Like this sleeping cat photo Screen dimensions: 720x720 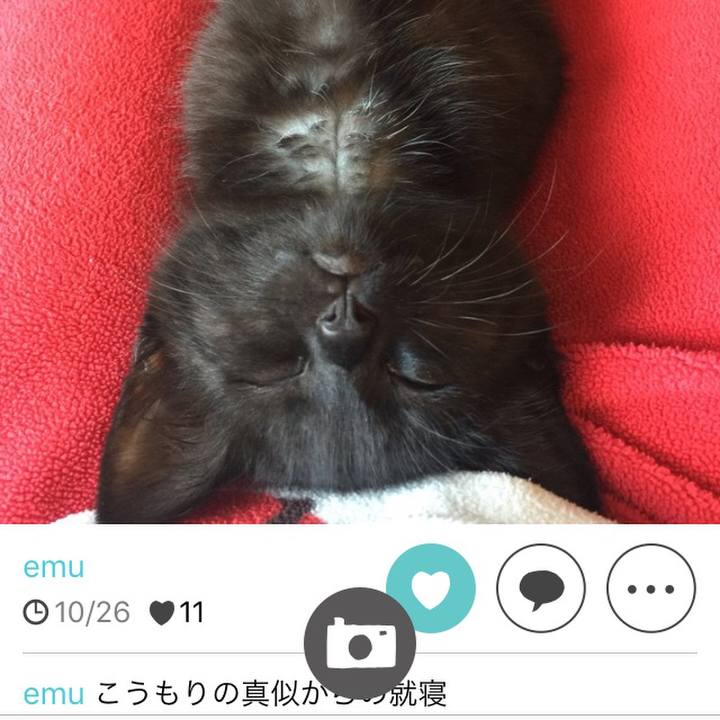pyautogui.click(x=431, y=589)
